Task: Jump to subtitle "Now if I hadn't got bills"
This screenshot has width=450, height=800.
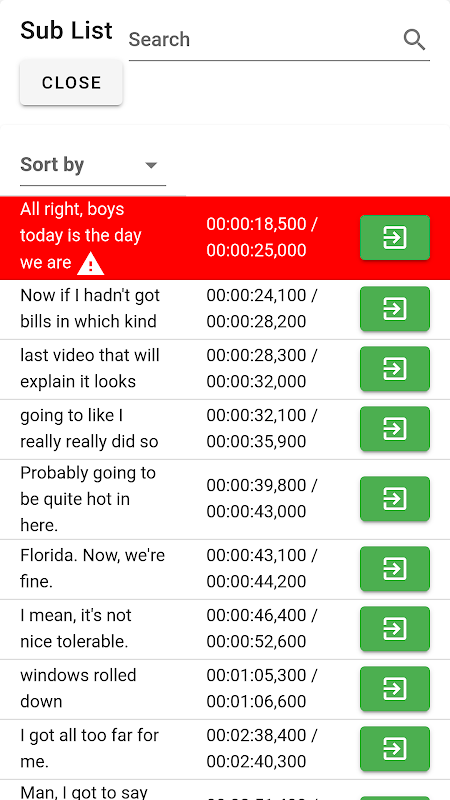Action: pyautogui.click(x=395, y=309)
